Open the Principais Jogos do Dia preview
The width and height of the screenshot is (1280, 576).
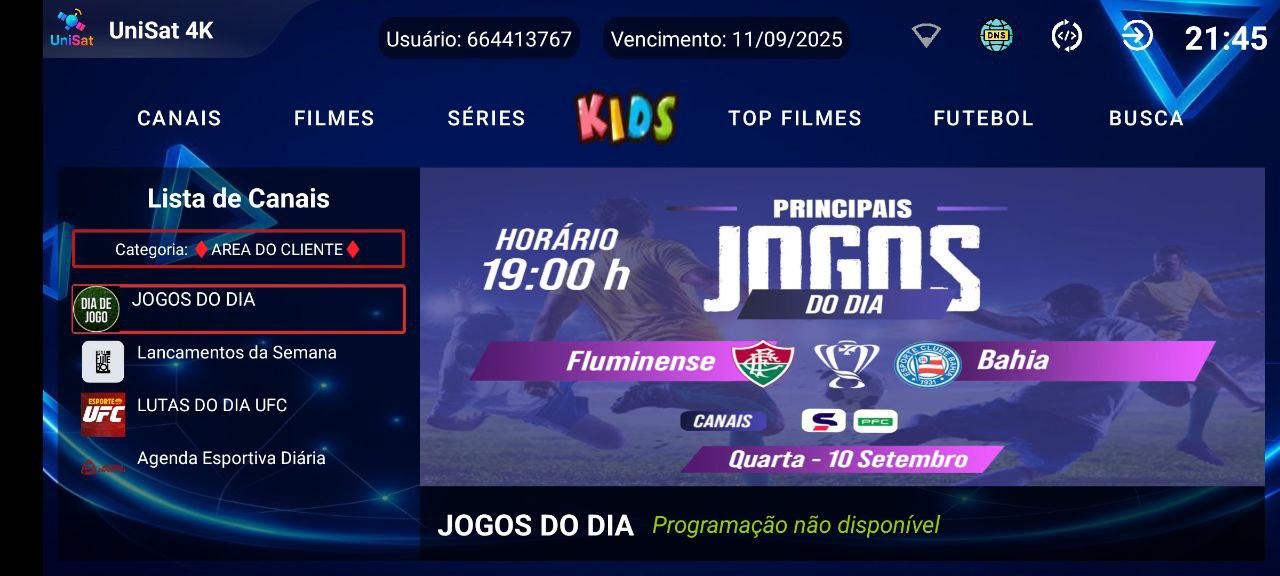click(x=841, y=327)
